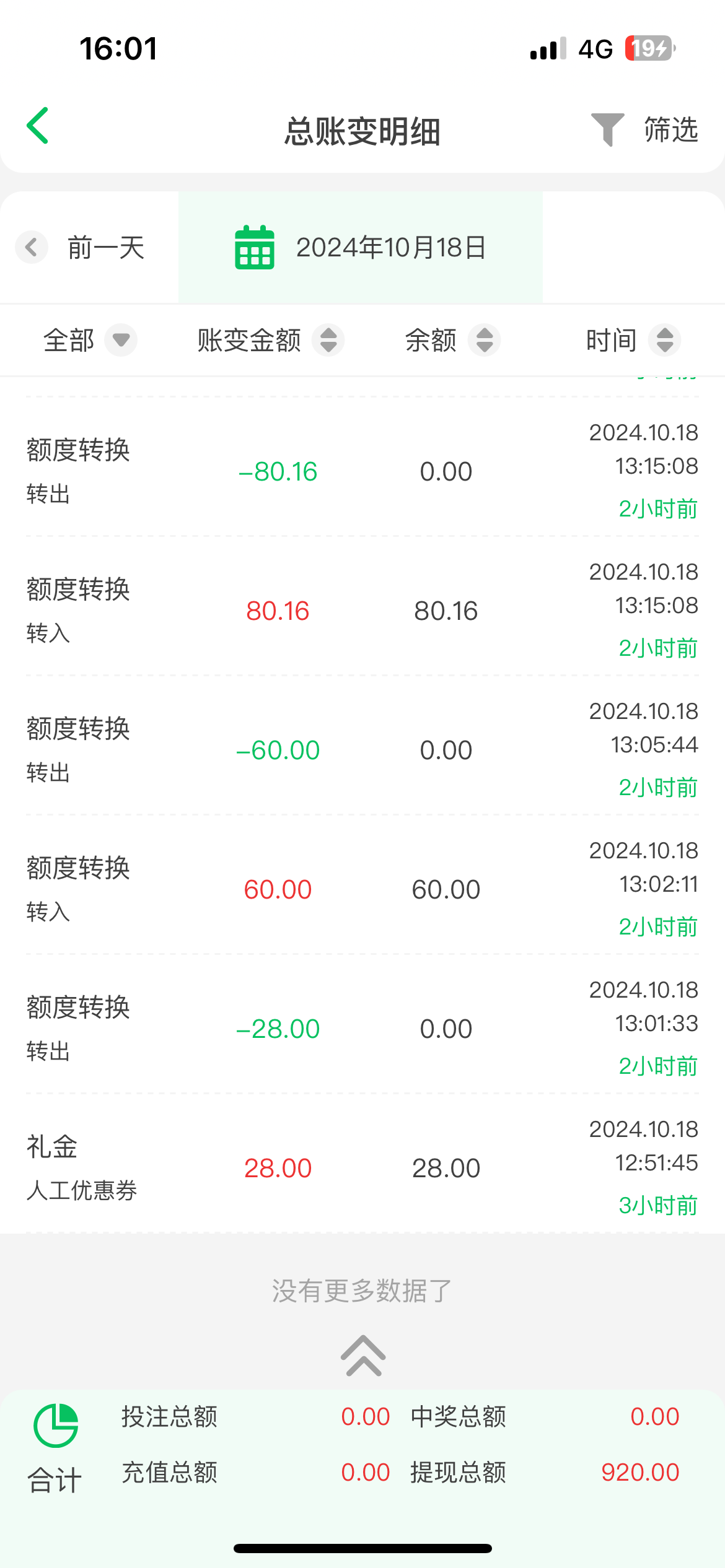Open date picker for 2024年10月18日
The image size is (725, 1568).
[361, 248]
